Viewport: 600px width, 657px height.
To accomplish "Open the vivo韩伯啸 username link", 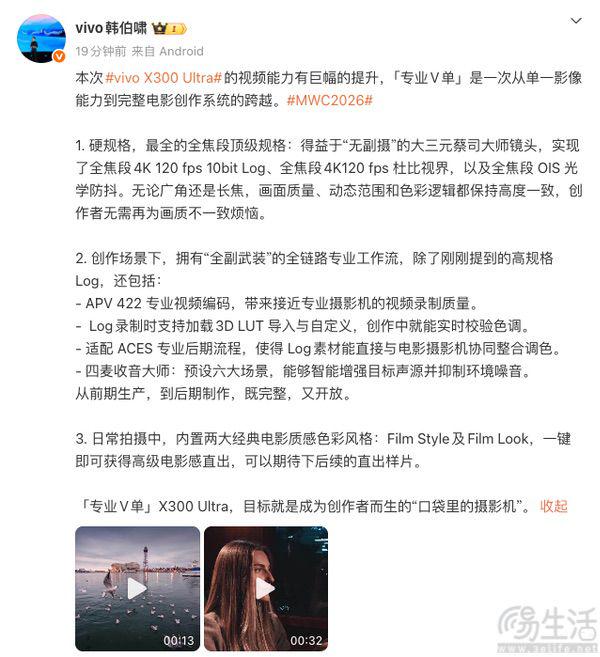I will pyautogui.click(x=110, y=28).
